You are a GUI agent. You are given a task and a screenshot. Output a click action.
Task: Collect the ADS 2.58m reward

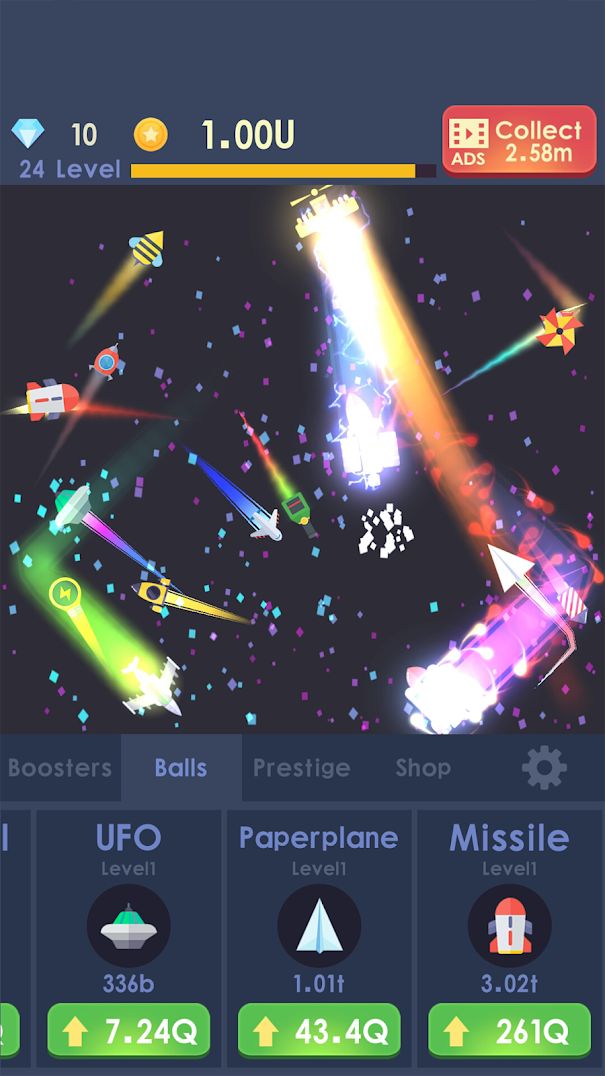[519, 141]
